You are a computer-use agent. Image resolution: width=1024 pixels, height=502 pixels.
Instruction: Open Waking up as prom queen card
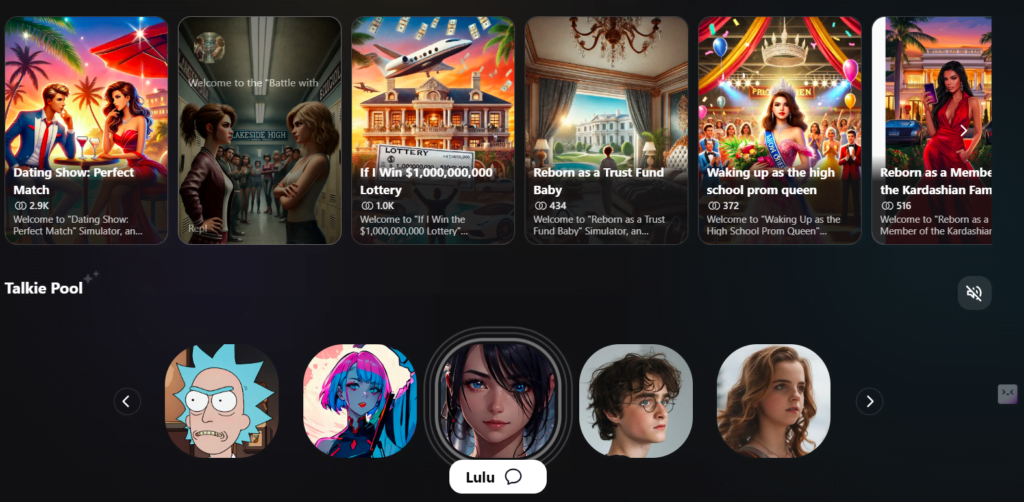click(x=779, y=130)
